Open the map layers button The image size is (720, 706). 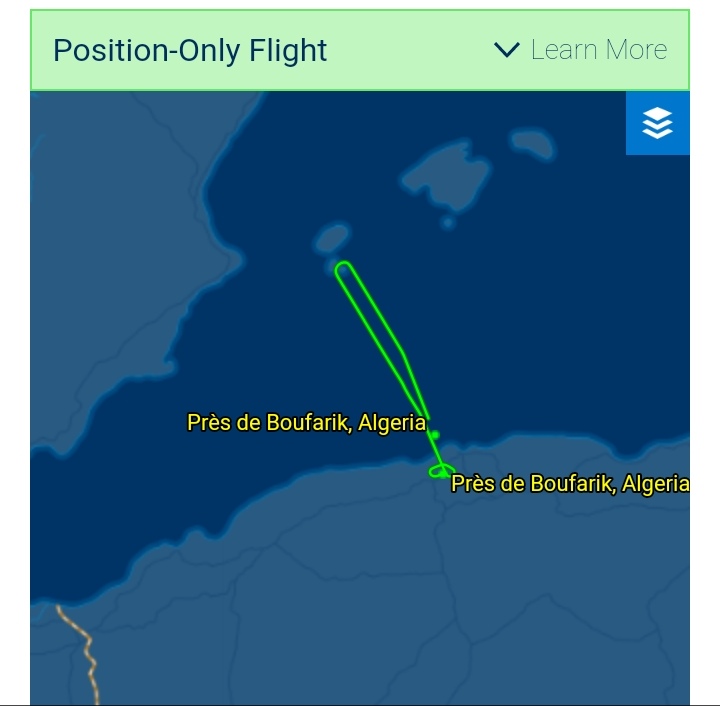pyautogui.click(x=657, y=123)
